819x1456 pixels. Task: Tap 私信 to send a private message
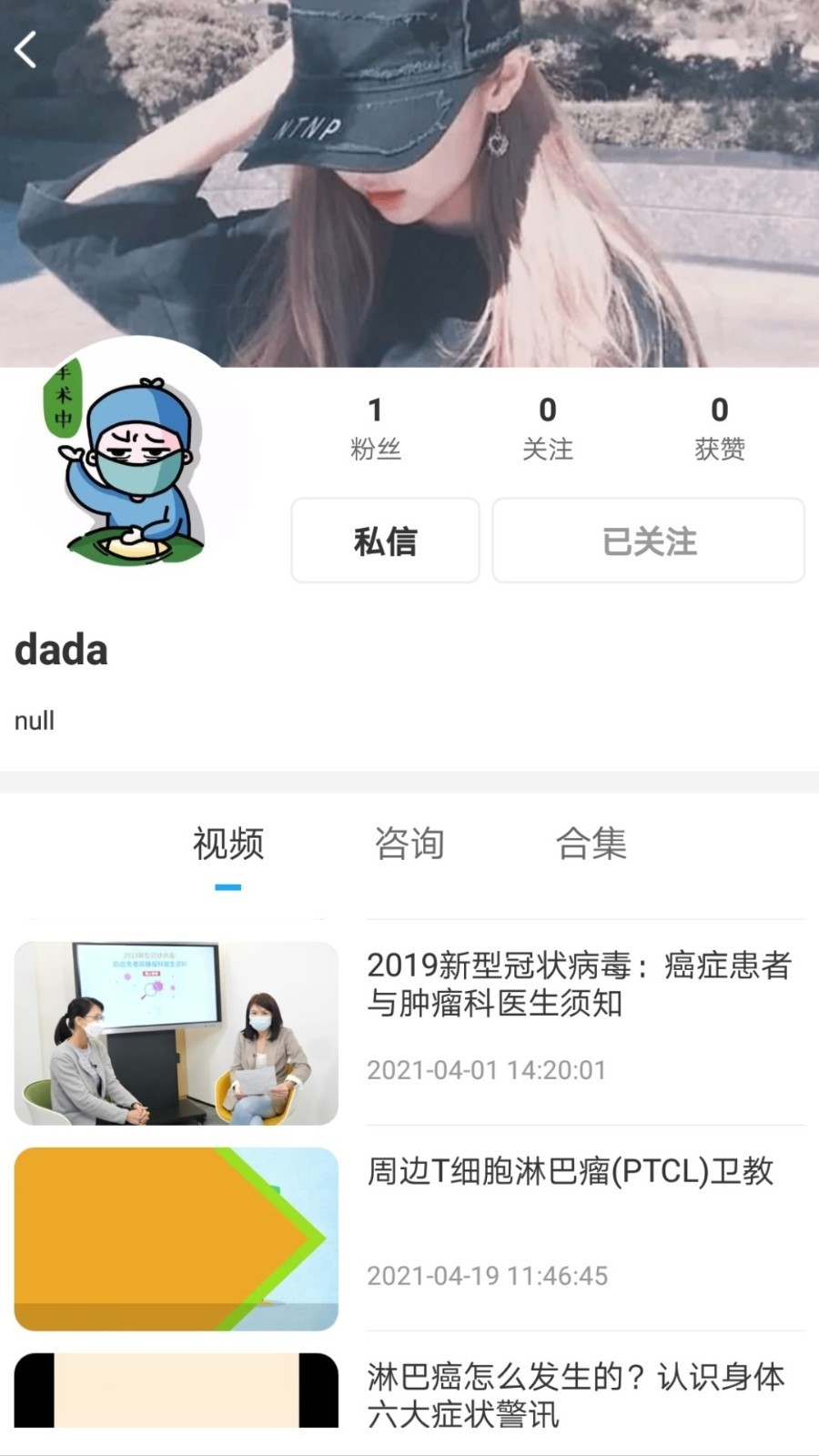384,541
